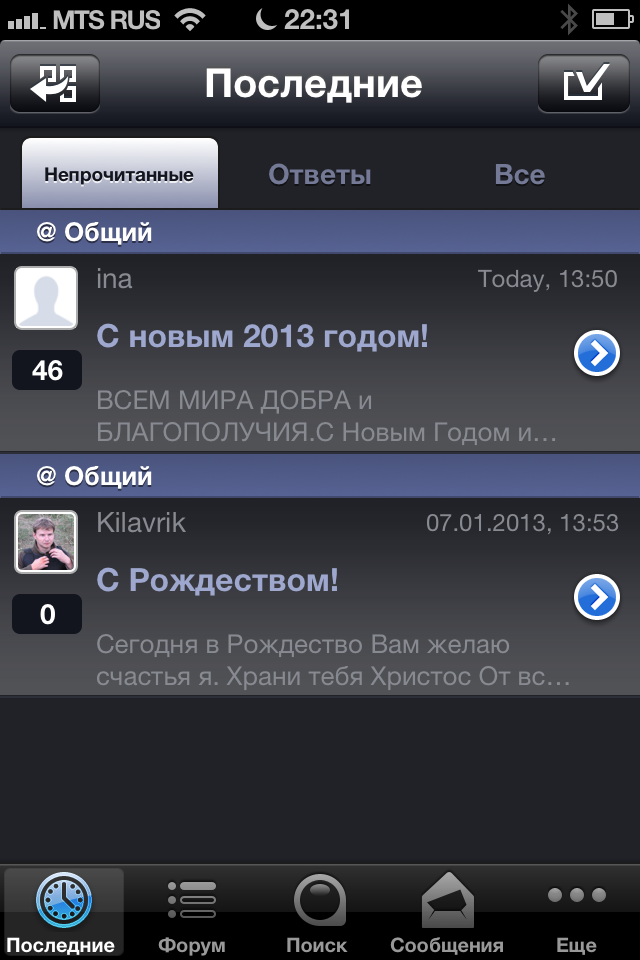This screenshot has width=640, height=960.
Task: Tap the refresh icon in the header
Action: pos(55,84)
